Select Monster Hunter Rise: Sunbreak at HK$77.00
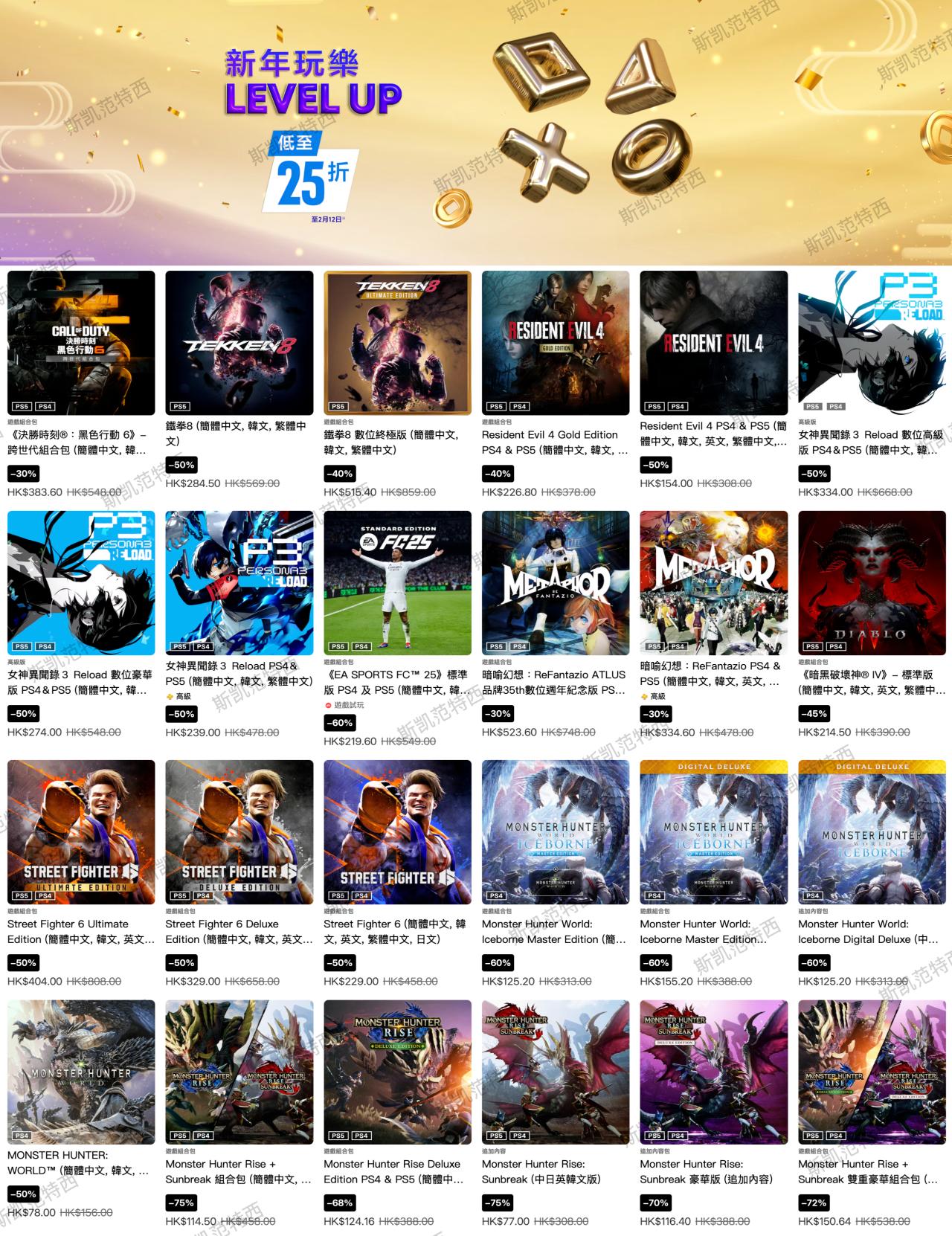The image size is (952, 1236). pos(556,1072)
